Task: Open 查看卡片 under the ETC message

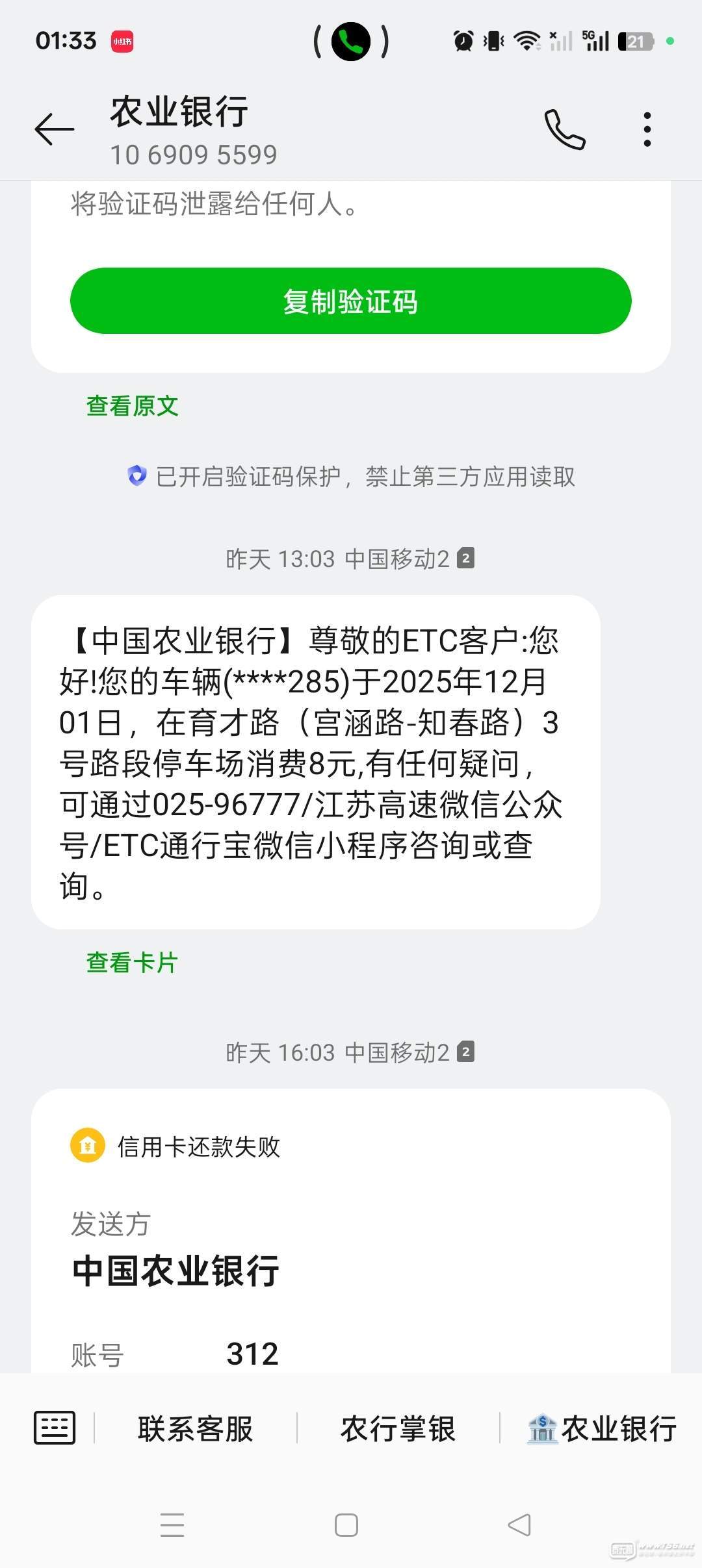Action: (132, 963)
